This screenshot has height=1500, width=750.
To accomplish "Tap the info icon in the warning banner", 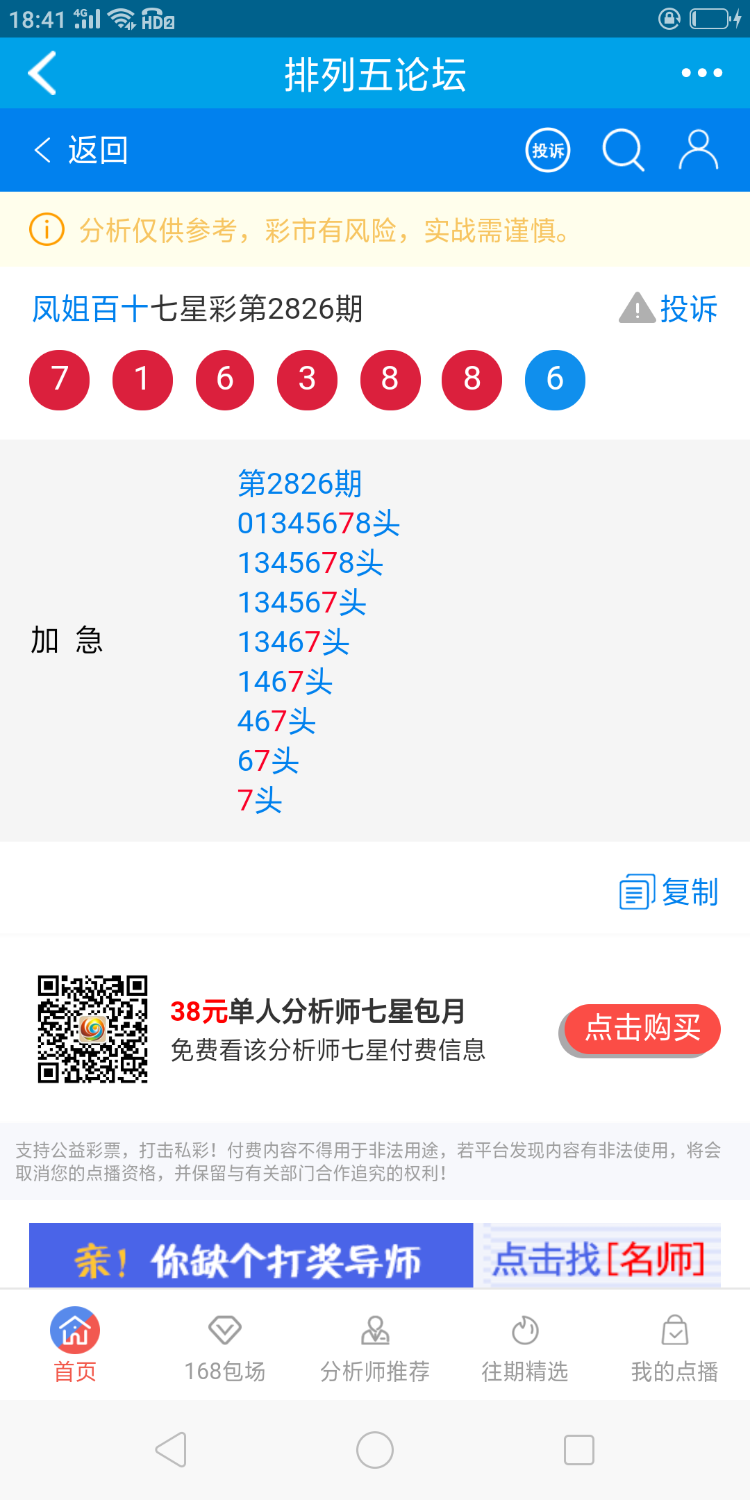I will pyautogui.click(x=44, y=230).
